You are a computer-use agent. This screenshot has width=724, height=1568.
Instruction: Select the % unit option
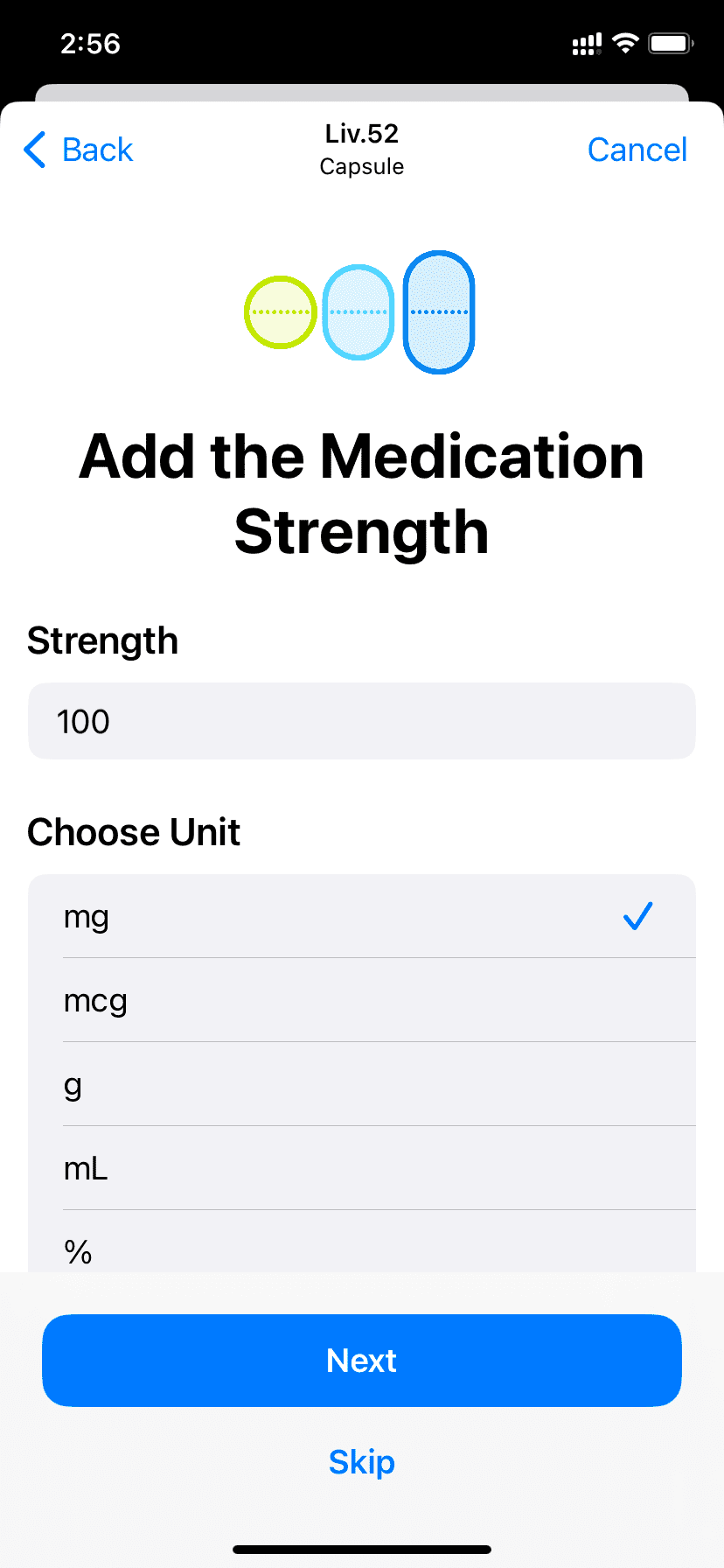[x=362, y=1242]
